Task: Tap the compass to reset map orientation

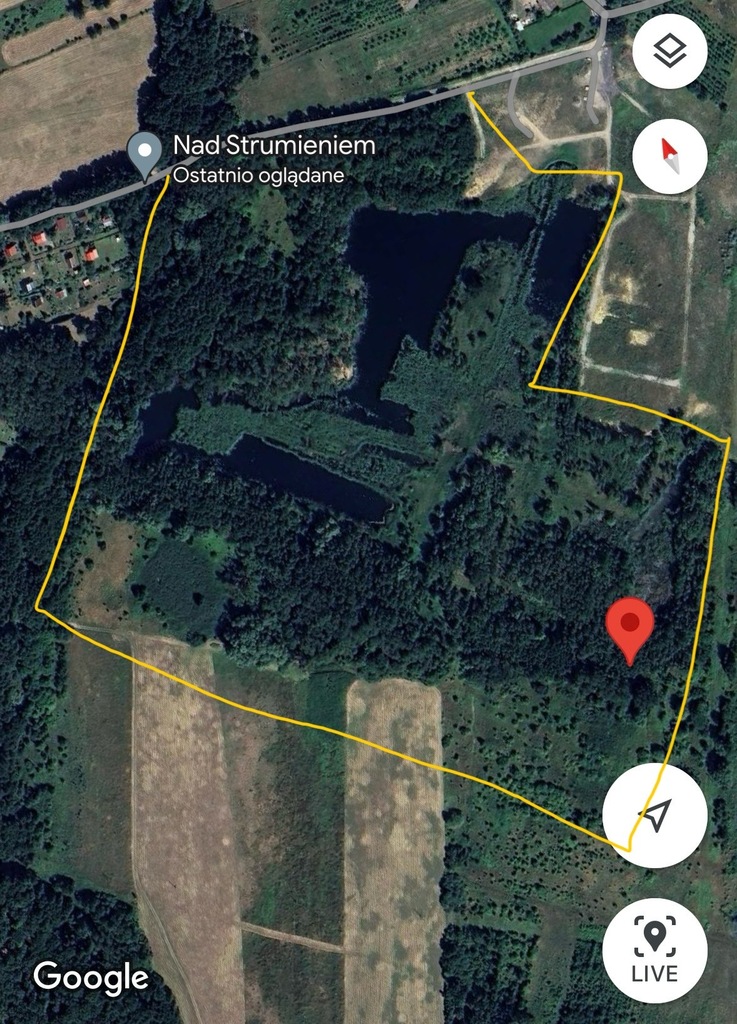Action: click(669, 156)
